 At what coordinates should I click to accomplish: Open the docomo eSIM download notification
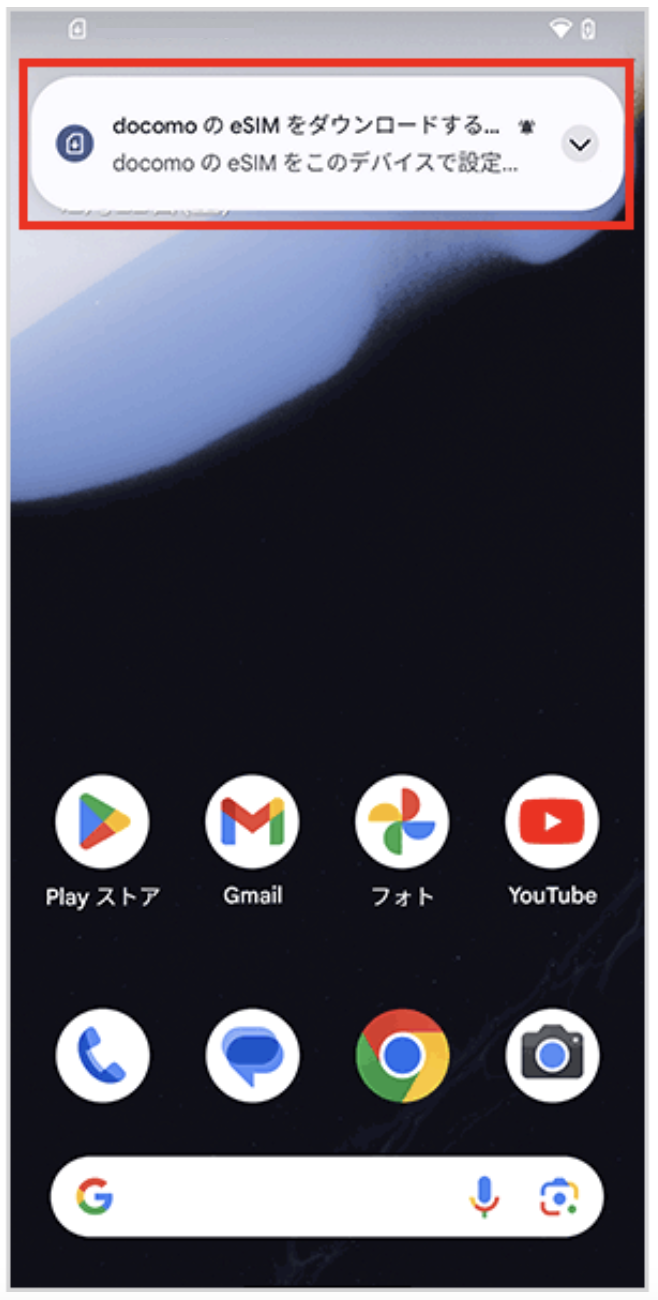tap(310, 145)
